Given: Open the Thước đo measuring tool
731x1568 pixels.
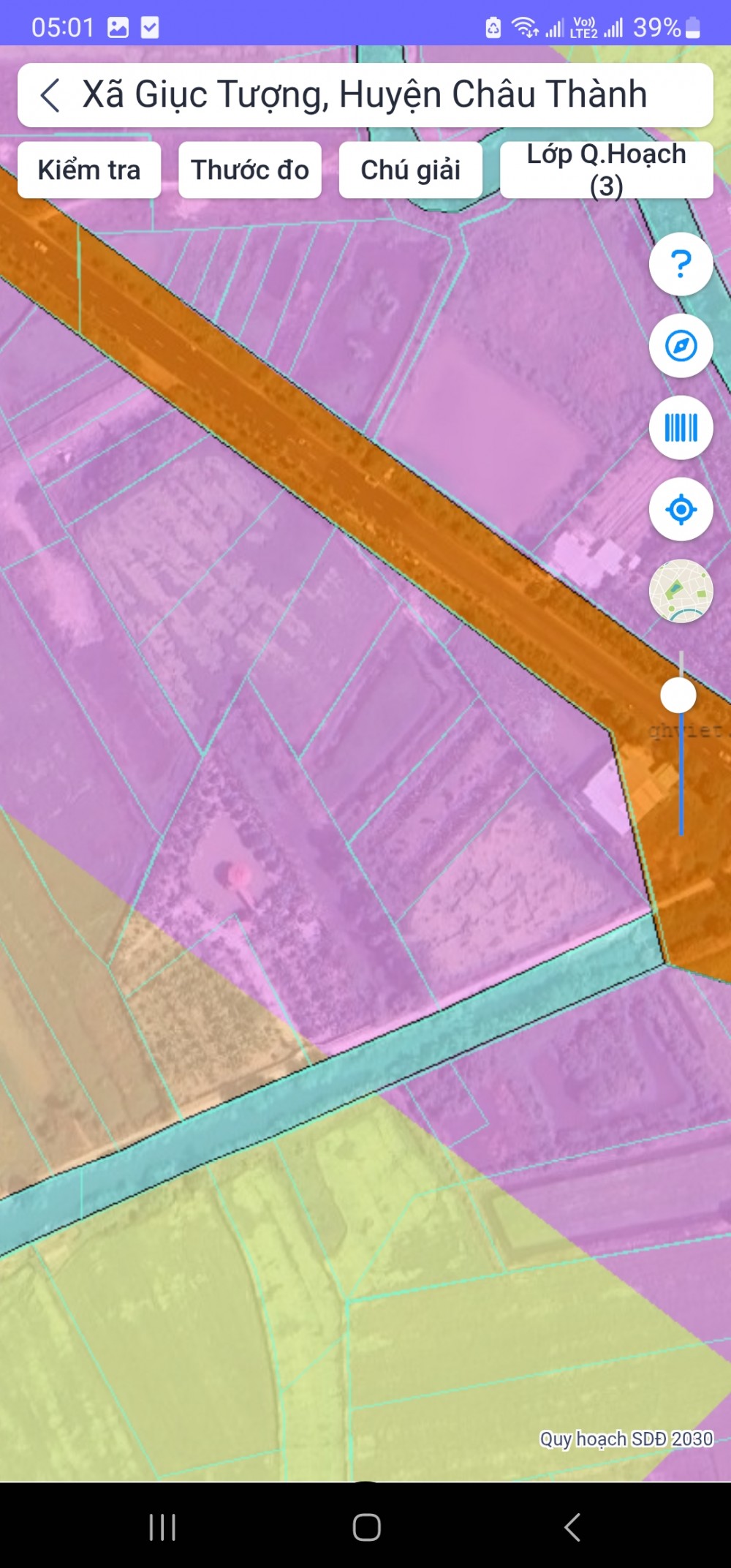Looking at the screenshot, I should click(x=250, y=170).
